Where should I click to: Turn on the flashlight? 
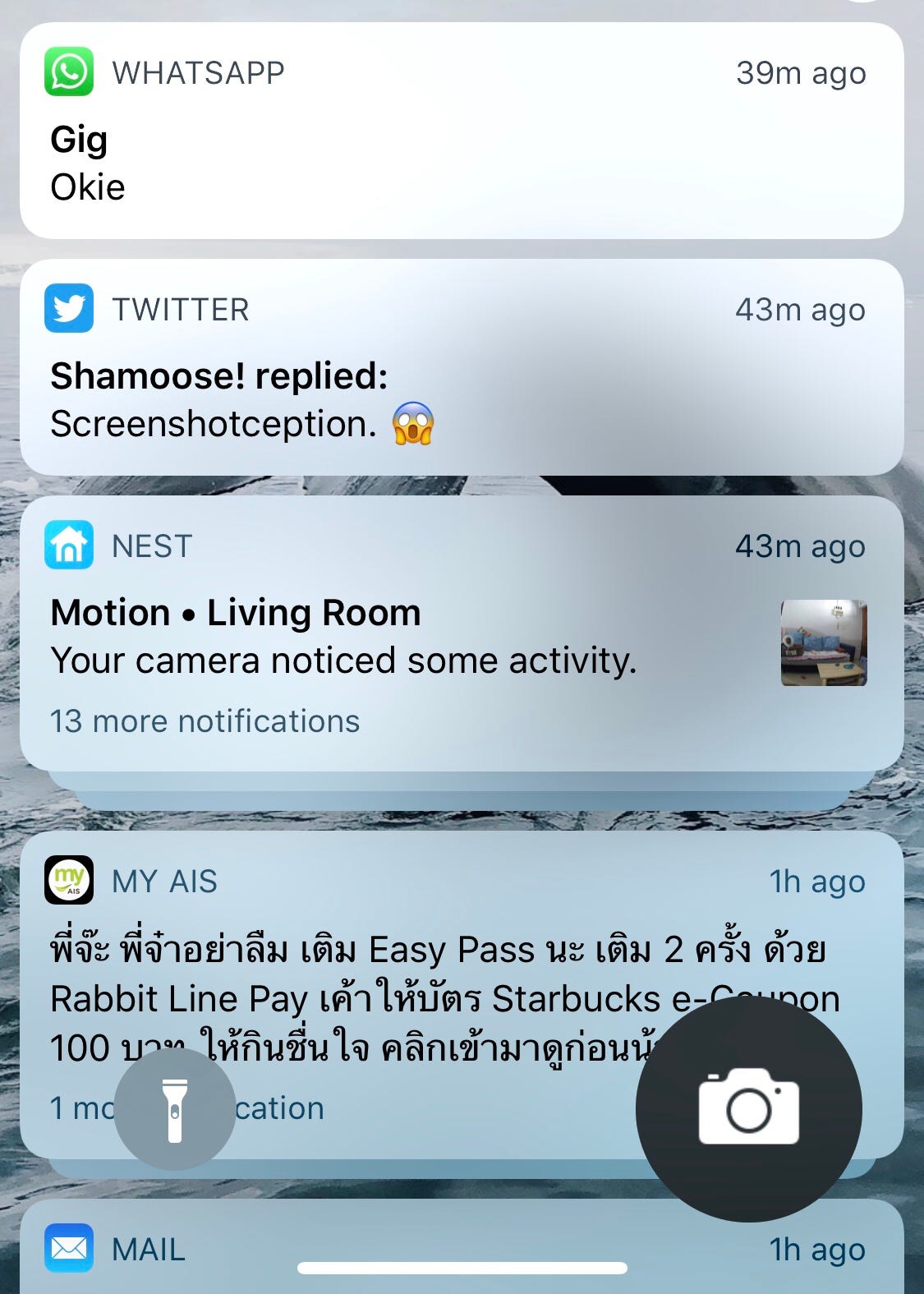(x=175, y=1110)
